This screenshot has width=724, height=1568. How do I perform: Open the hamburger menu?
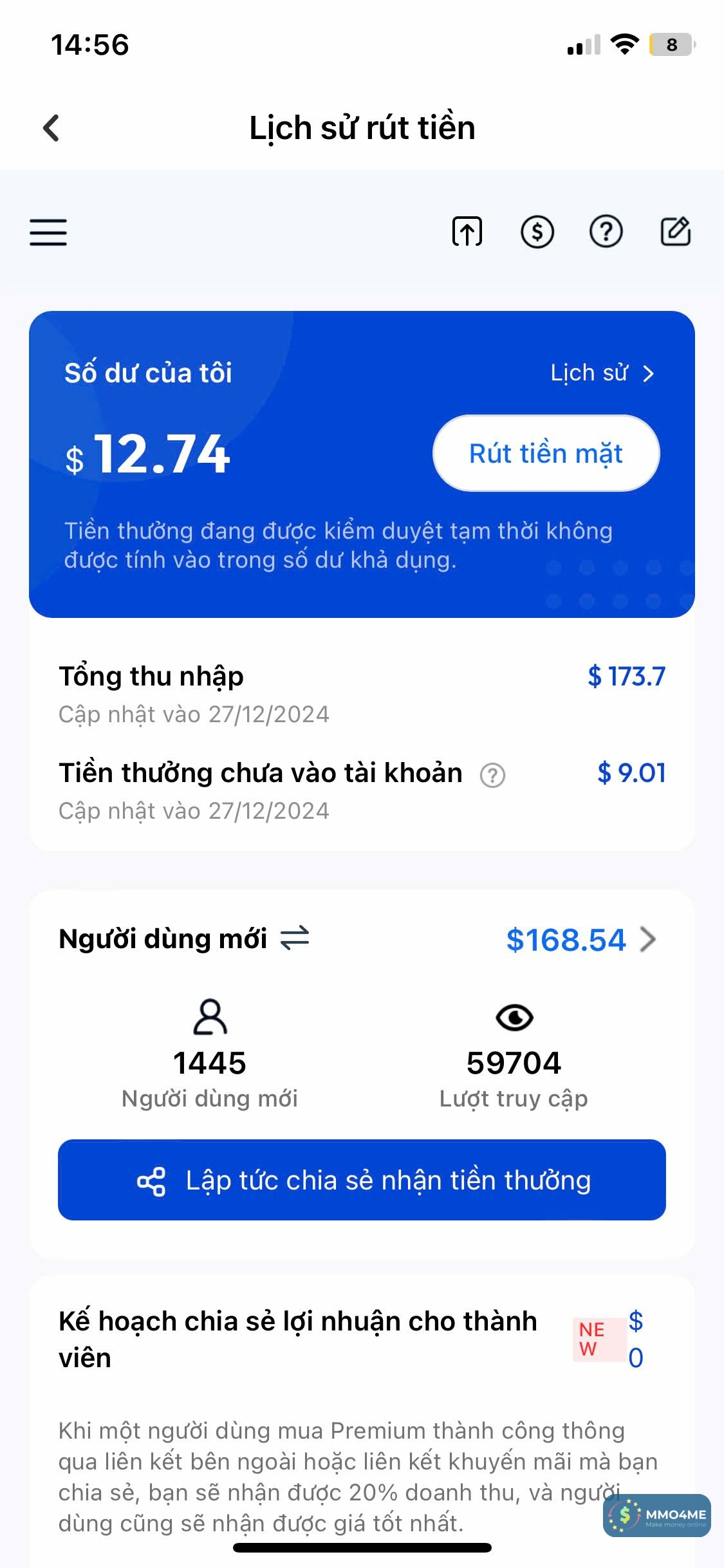point(48,232)
